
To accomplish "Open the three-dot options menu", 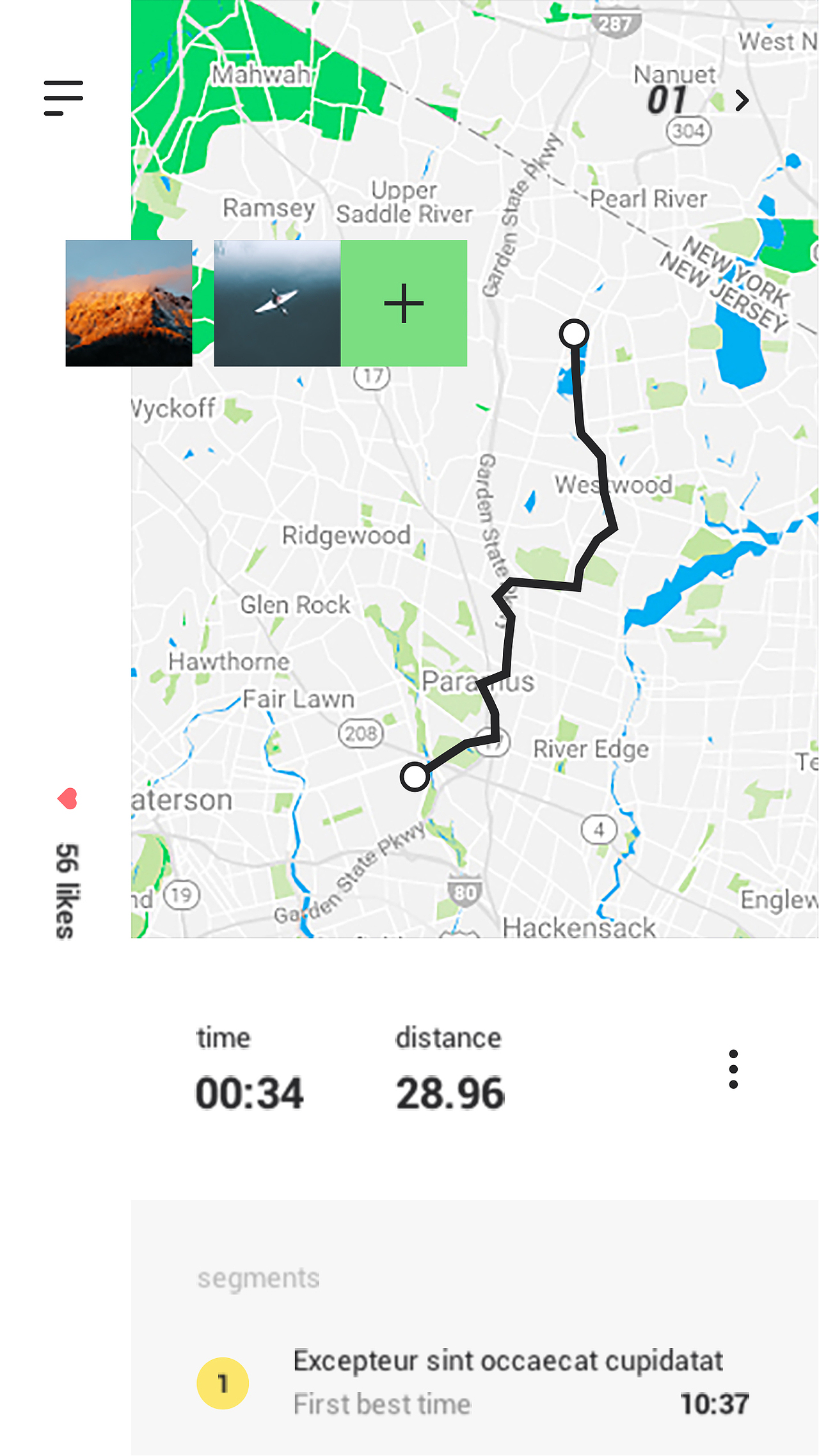I will 733,1069.
